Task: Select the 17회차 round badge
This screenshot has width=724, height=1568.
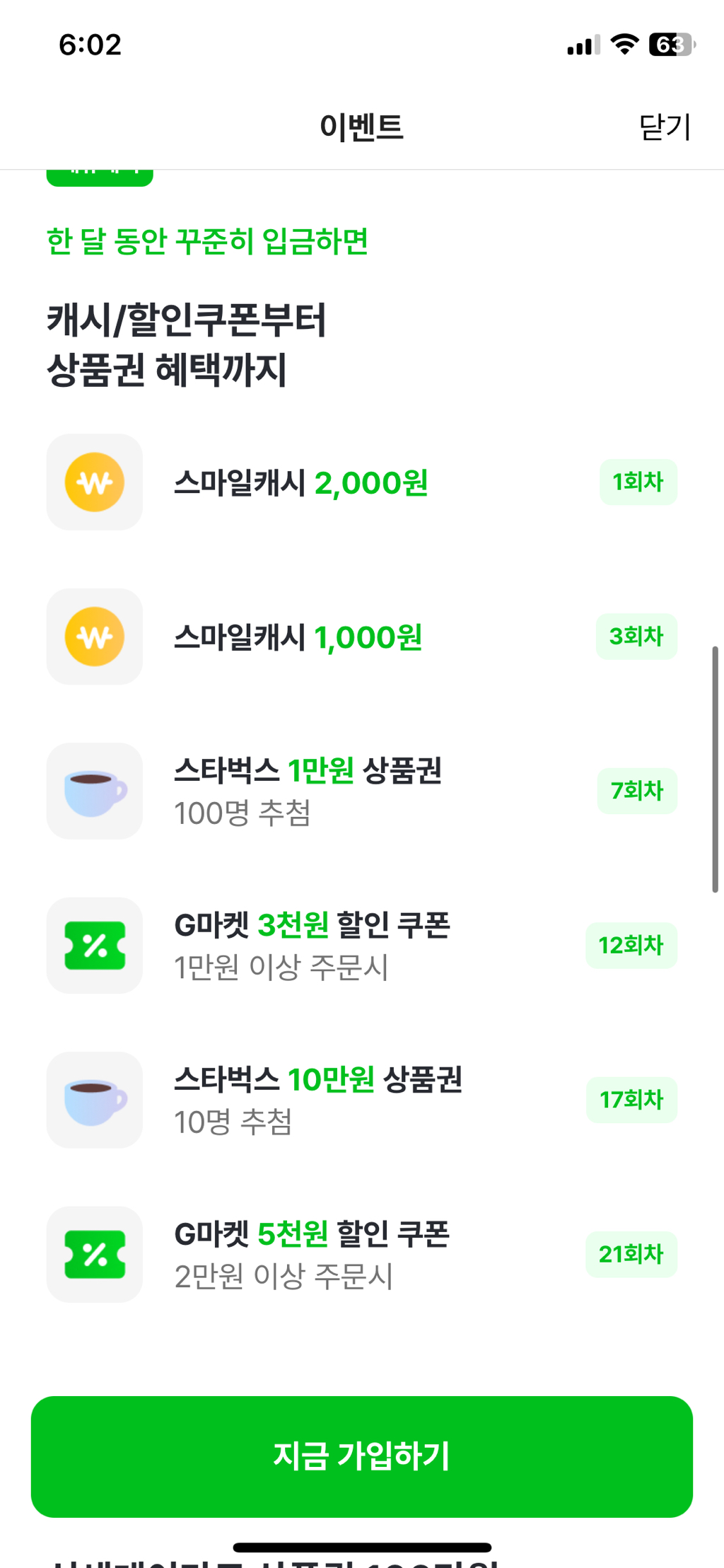Action: pyautogui.click(x=631, y=1100)
